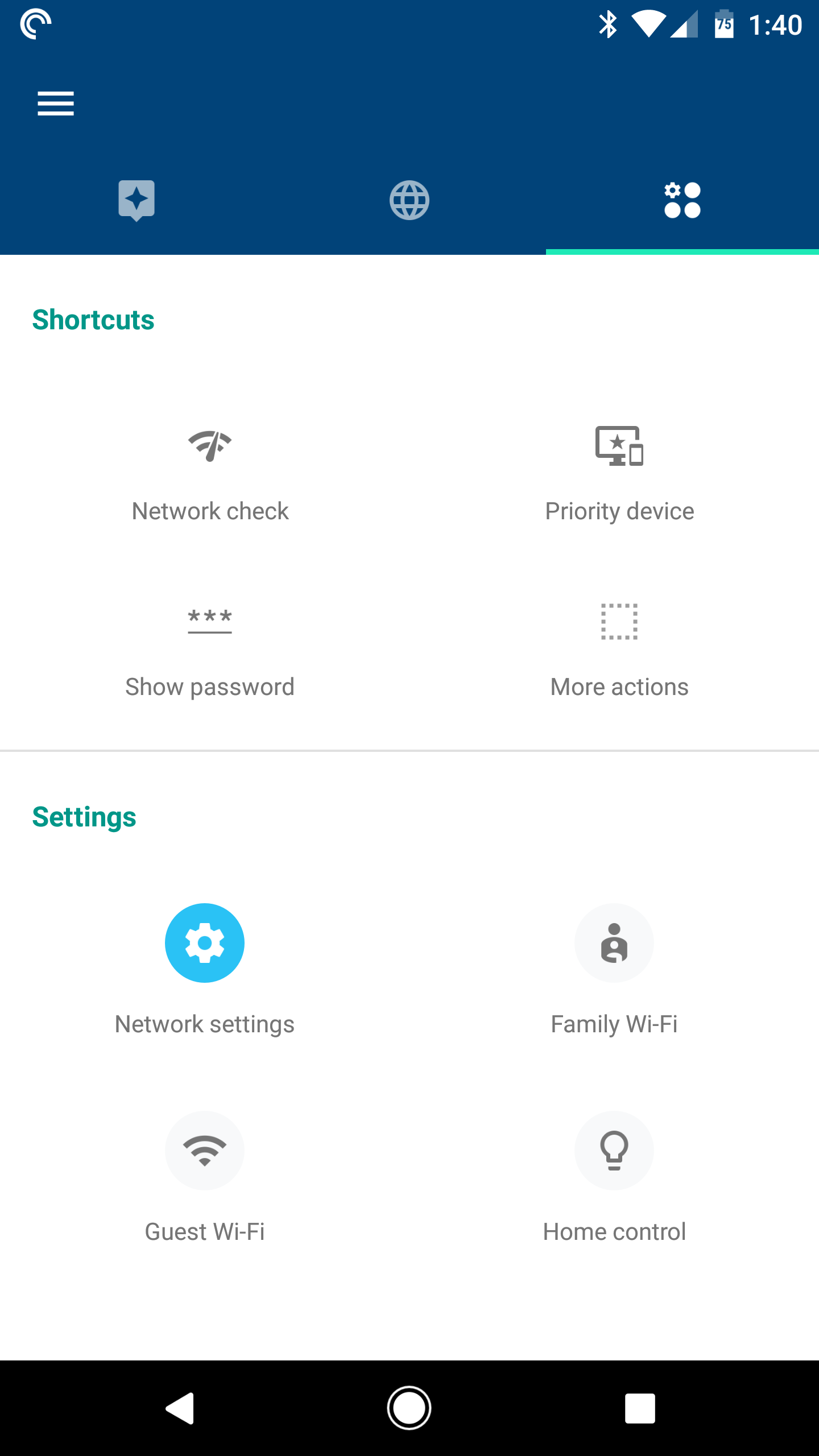Open the navigation drawer menu
This screenshot has width=819, height=1456.
click(56, 104)
